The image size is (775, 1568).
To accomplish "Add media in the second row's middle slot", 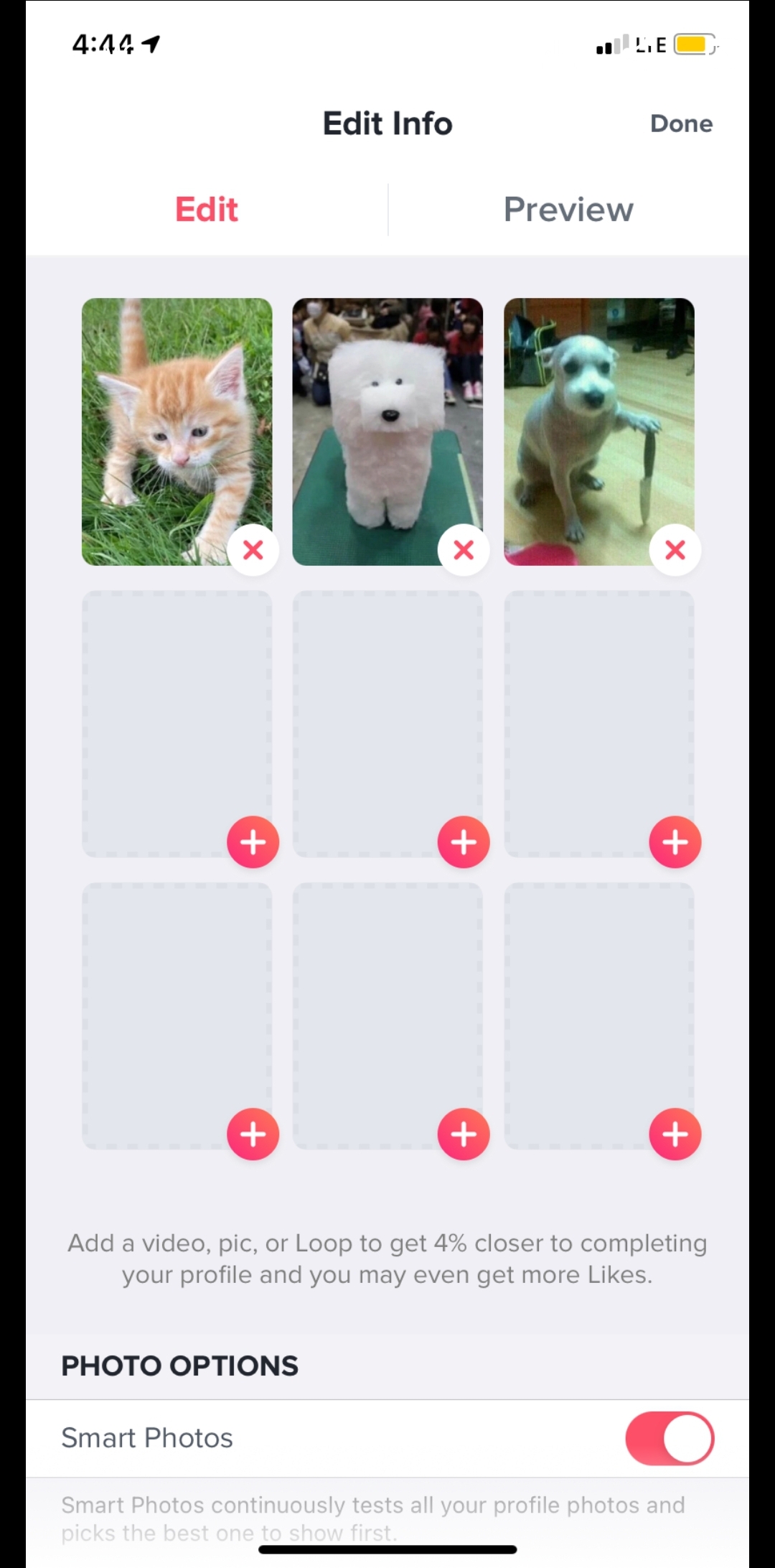I will 464,842.
